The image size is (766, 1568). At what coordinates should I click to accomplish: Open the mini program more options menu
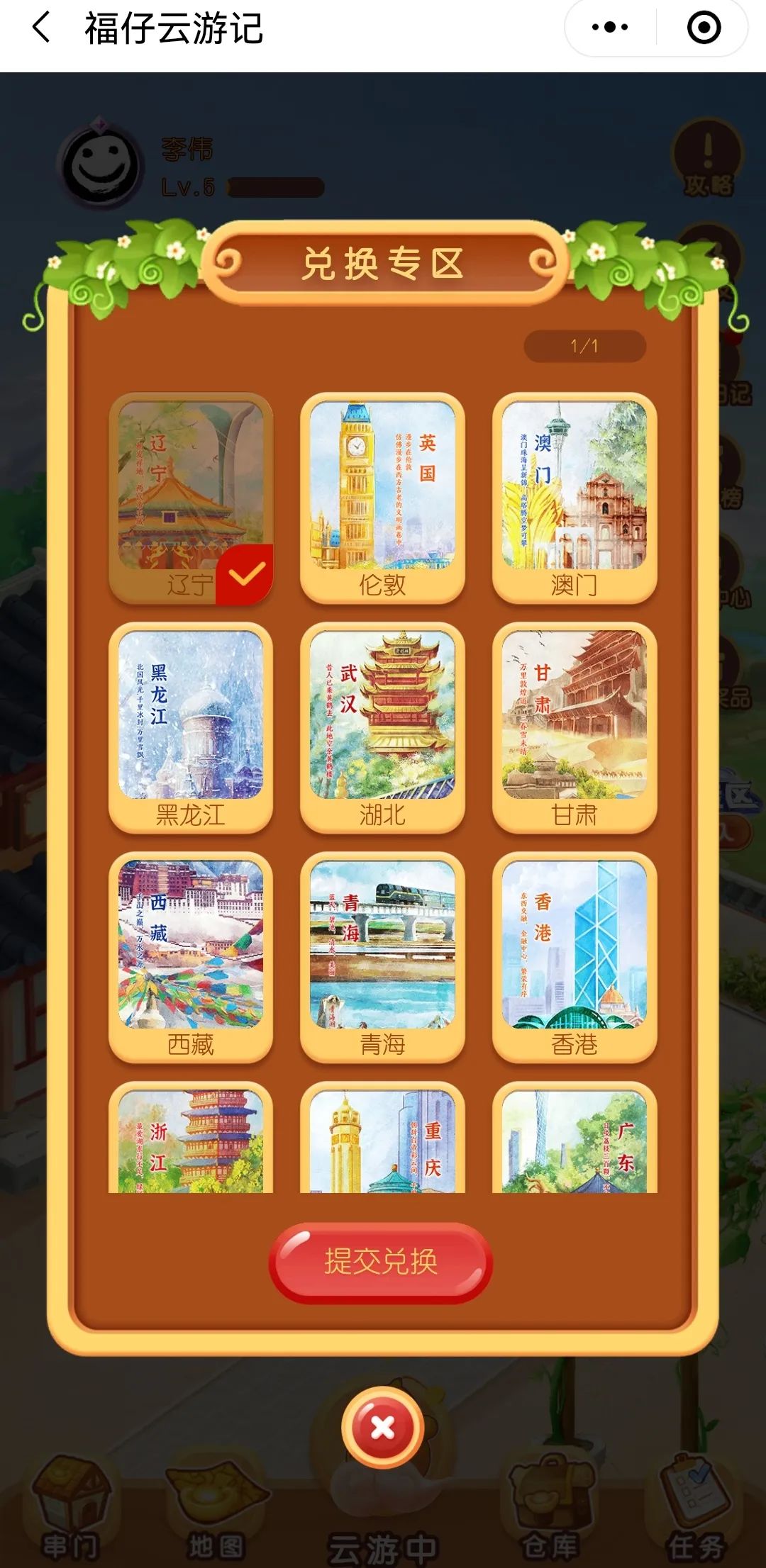610,28
